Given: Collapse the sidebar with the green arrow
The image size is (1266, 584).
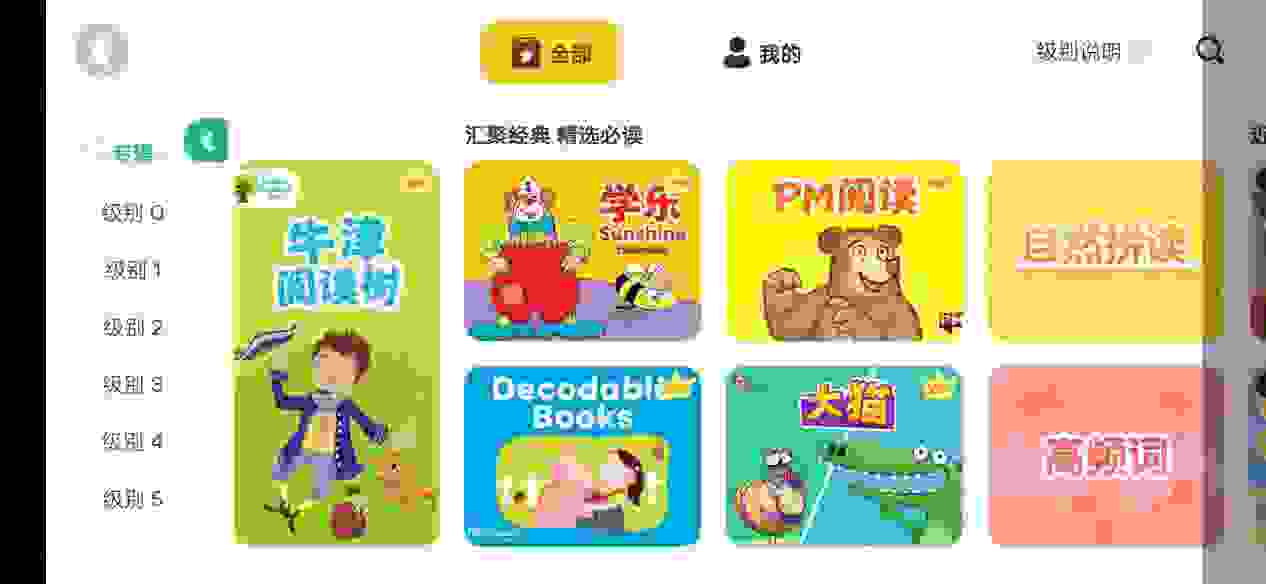Looking at the screenshot, I should (206, 140).
